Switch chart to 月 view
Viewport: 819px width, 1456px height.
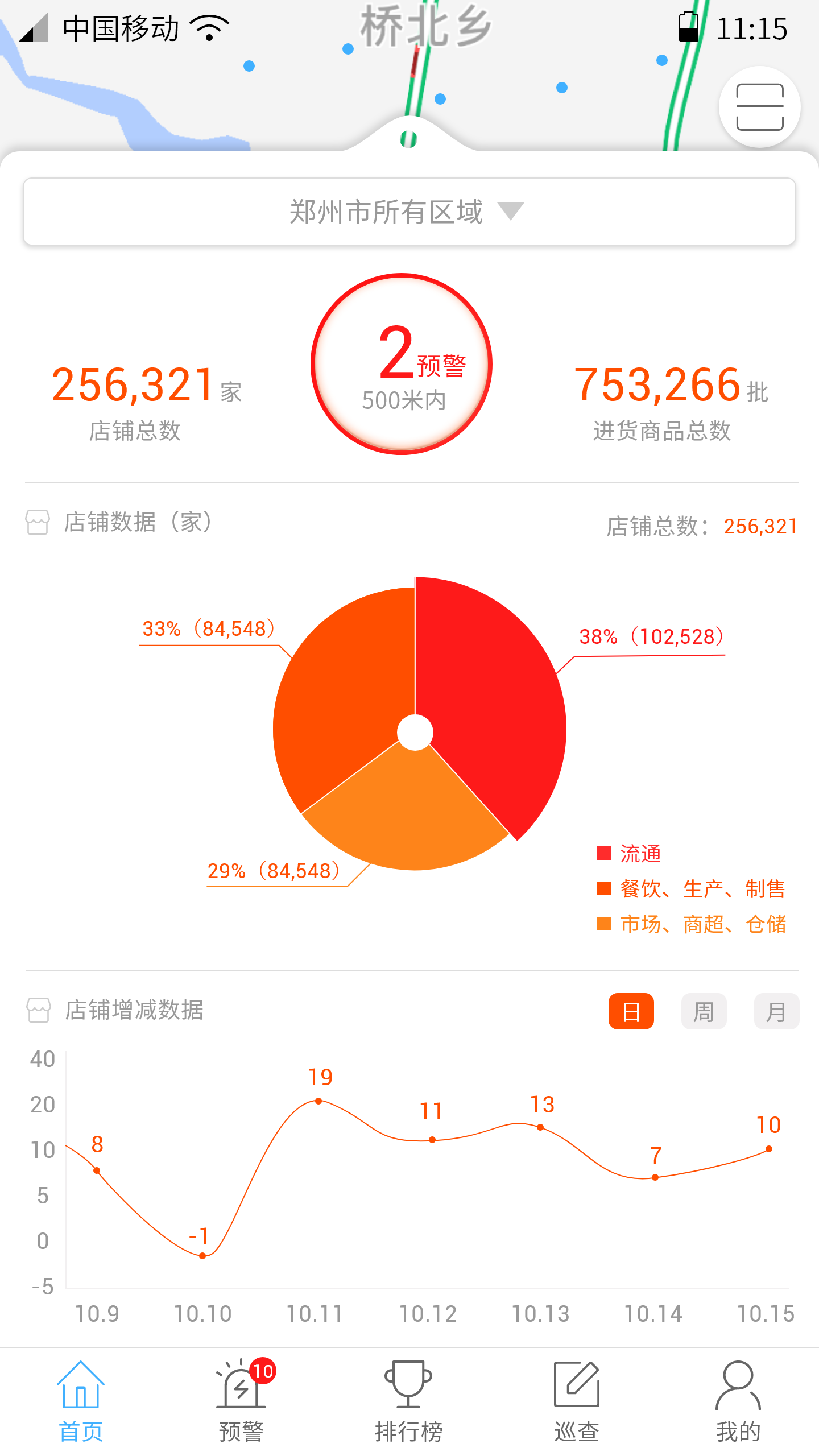(776, 1011)
